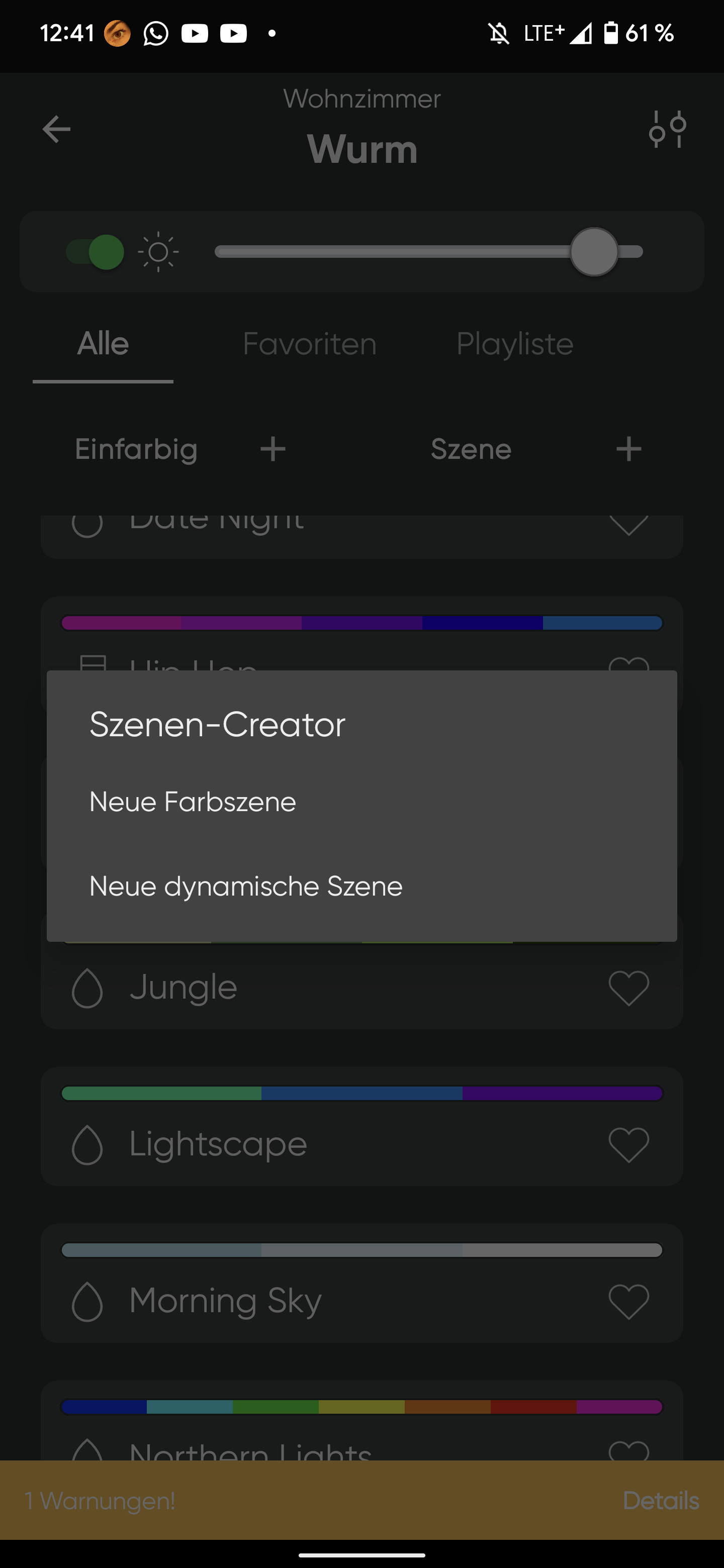Screen dimensions: 724x1568
Task: Go back with the arrow icon
Action: pyautogui.click(x=56, y=129)
